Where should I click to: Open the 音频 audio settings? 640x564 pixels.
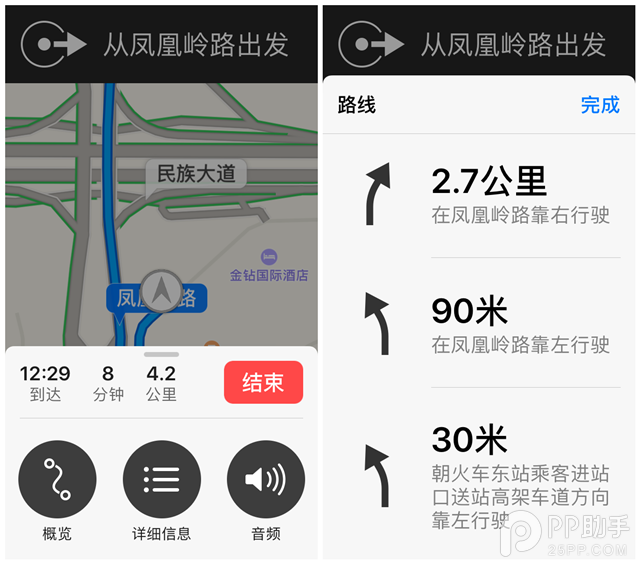tap(265, 480)
